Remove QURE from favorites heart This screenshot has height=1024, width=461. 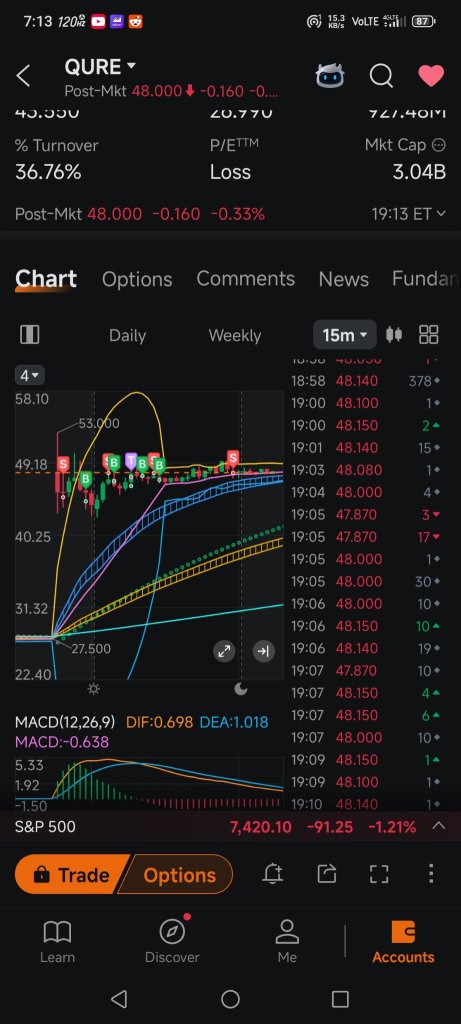[431, 76]
